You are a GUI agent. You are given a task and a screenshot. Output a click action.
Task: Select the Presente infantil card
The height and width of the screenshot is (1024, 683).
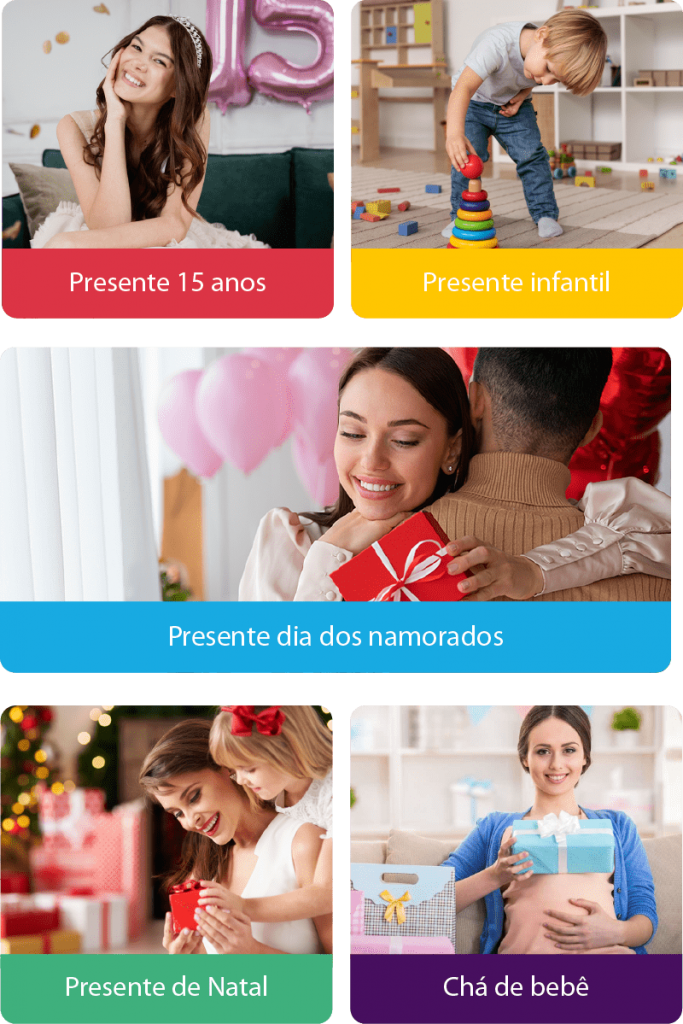[x=516, y=160]
